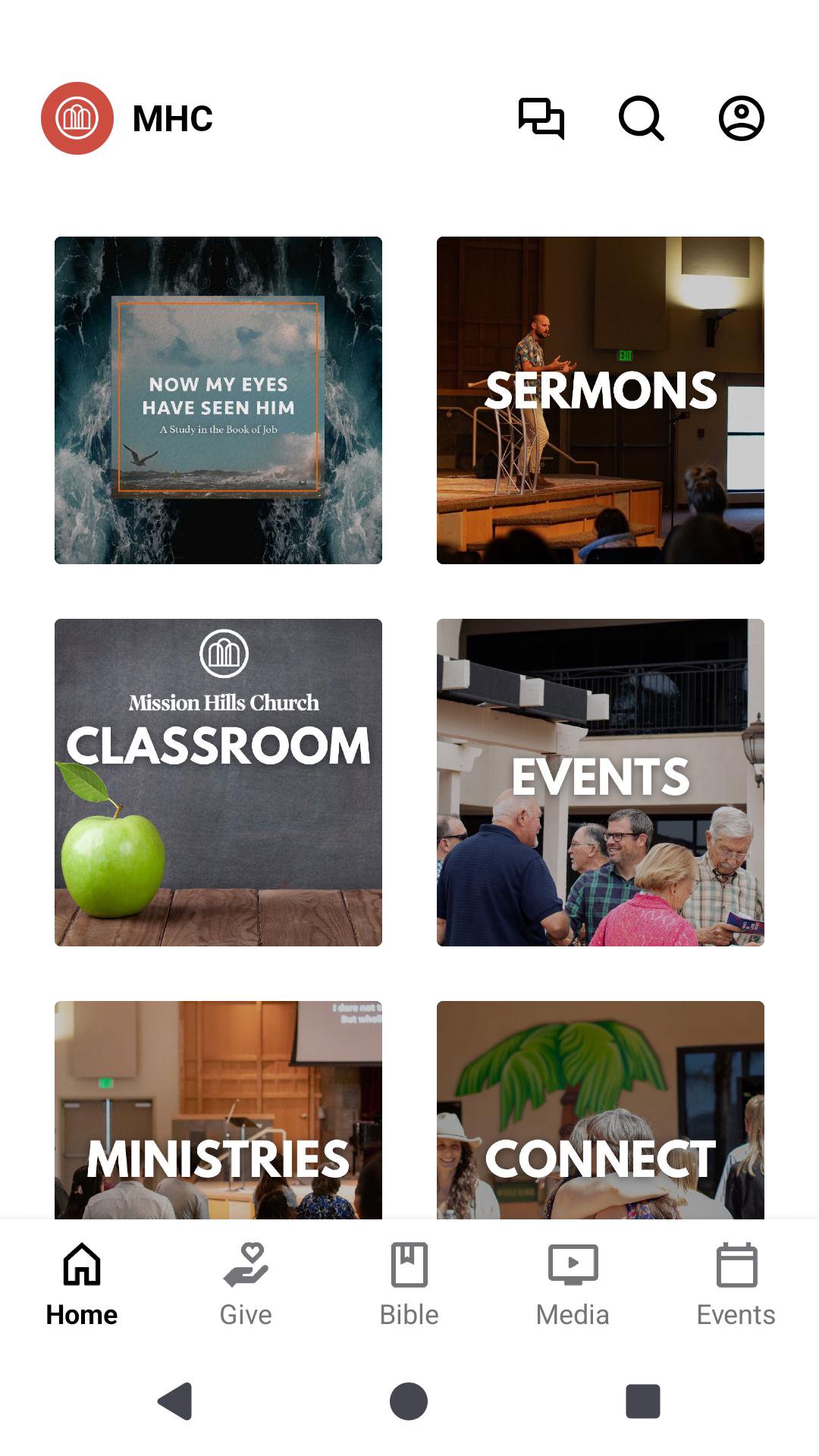Open search from the top bar
This screenshot has width=819, height=1456.
641,118
